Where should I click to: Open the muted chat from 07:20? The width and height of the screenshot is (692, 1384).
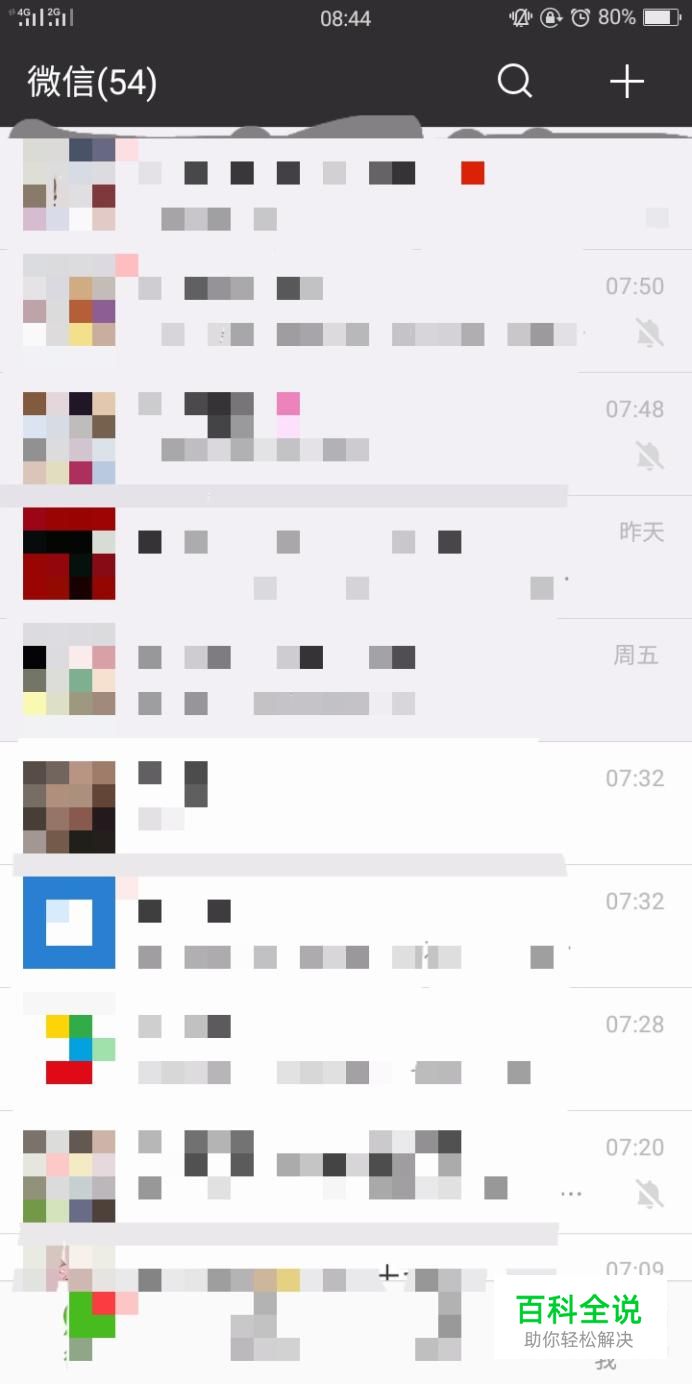pos(345,1170)
